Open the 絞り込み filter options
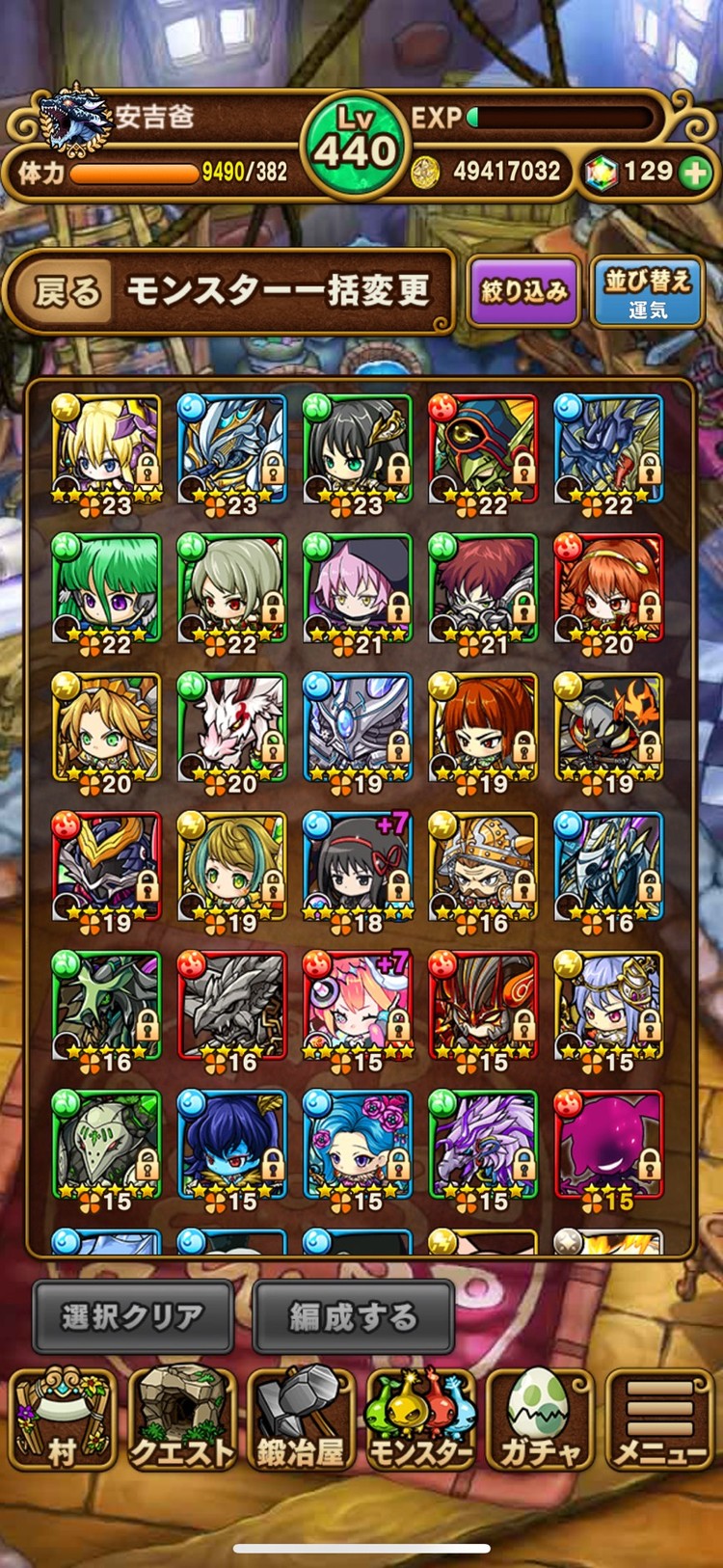 (x=523, y=291)
